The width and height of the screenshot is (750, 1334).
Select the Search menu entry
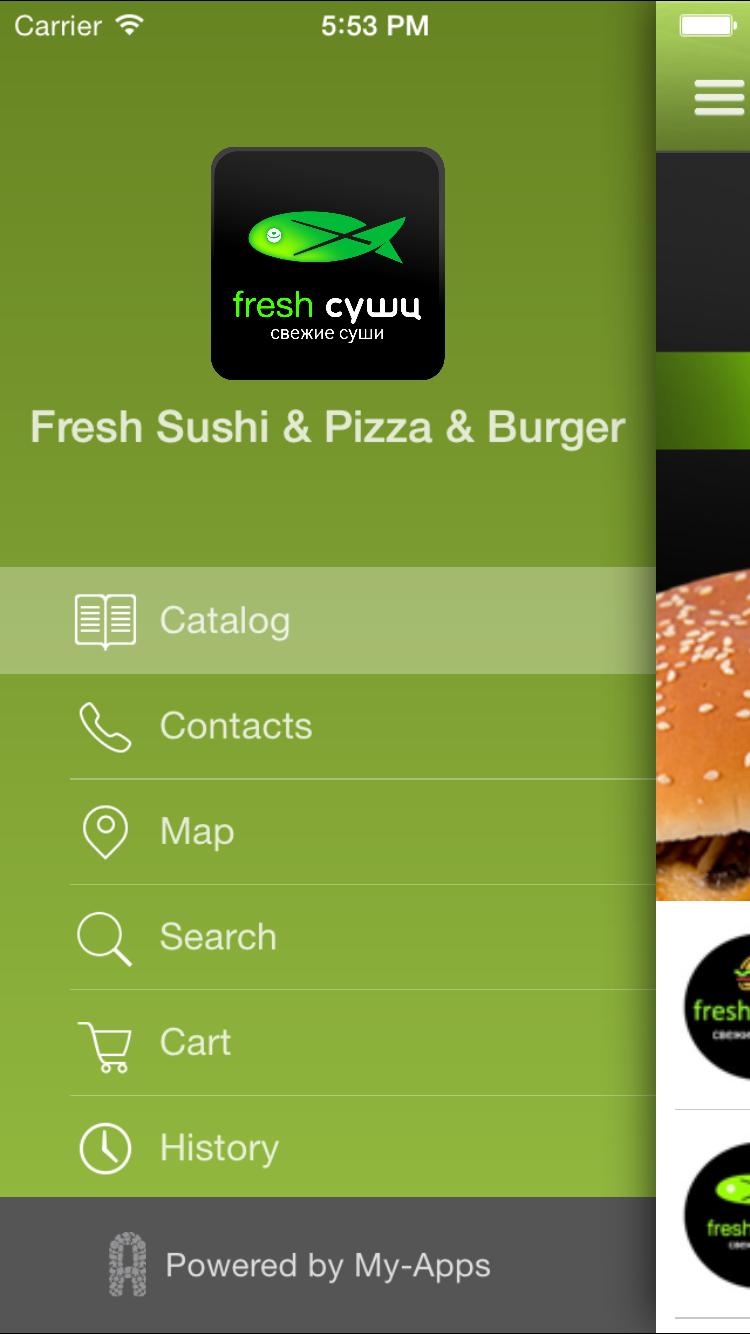pyautogui.click(x=218, y=937)
